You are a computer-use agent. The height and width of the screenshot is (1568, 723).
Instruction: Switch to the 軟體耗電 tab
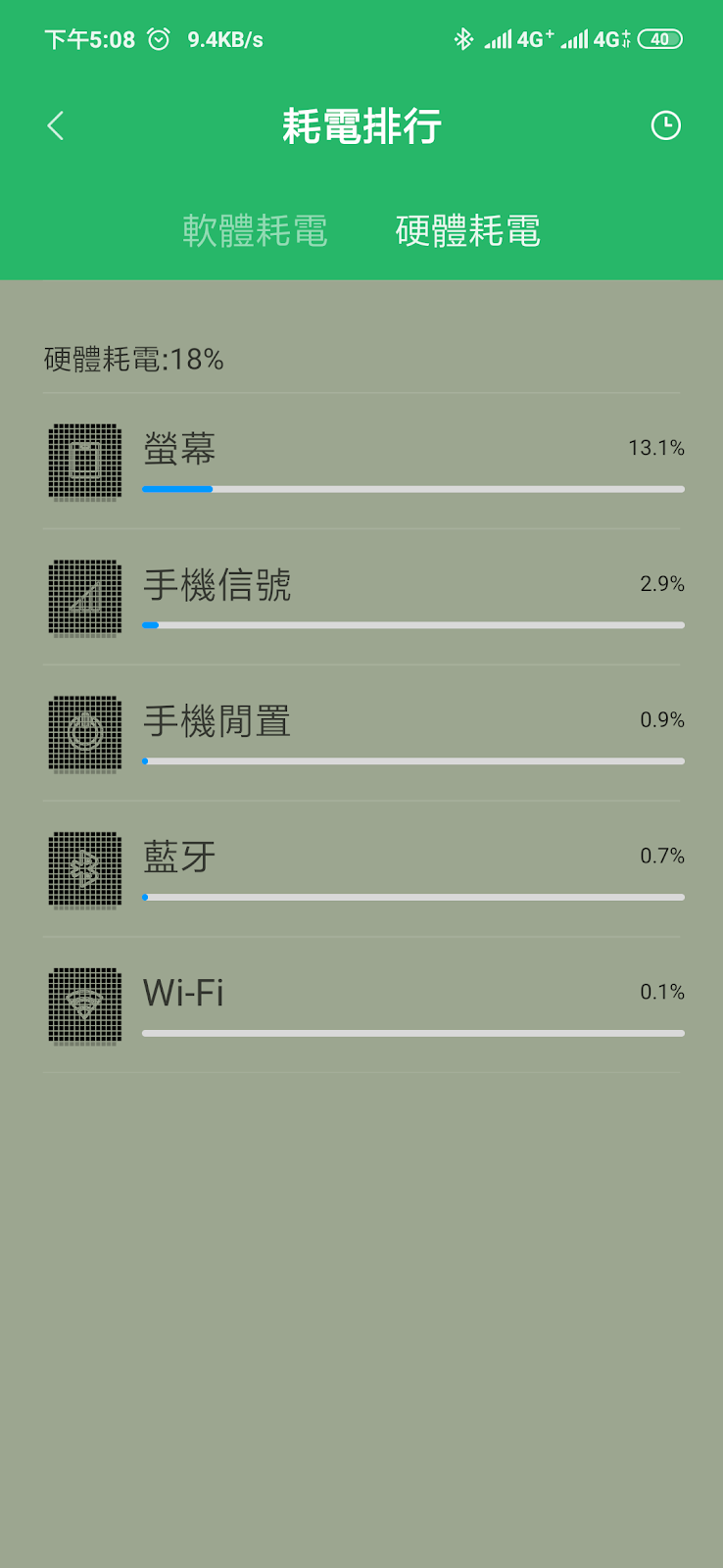[x=255, y=231]
